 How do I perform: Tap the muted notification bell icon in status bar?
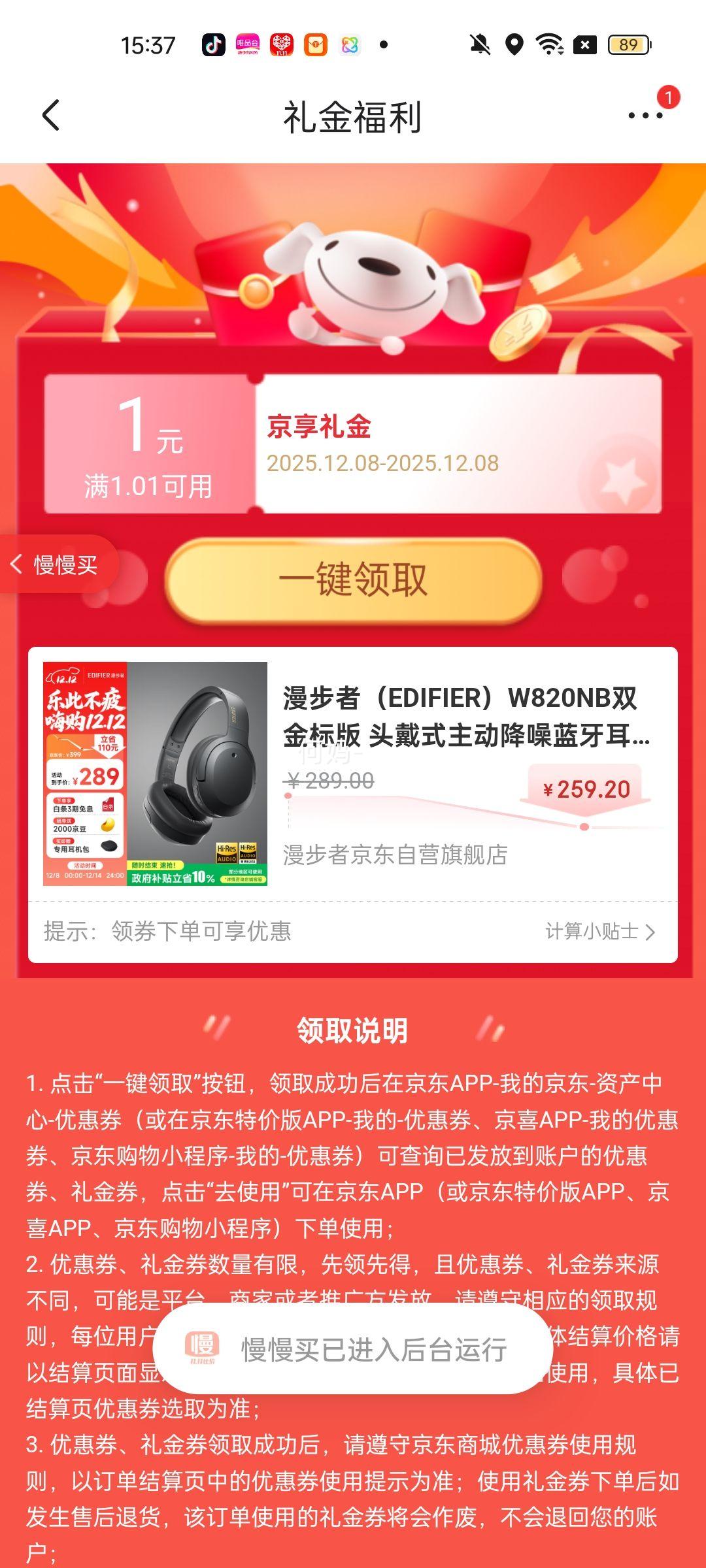pyautogui.click(x=480, y=46)
